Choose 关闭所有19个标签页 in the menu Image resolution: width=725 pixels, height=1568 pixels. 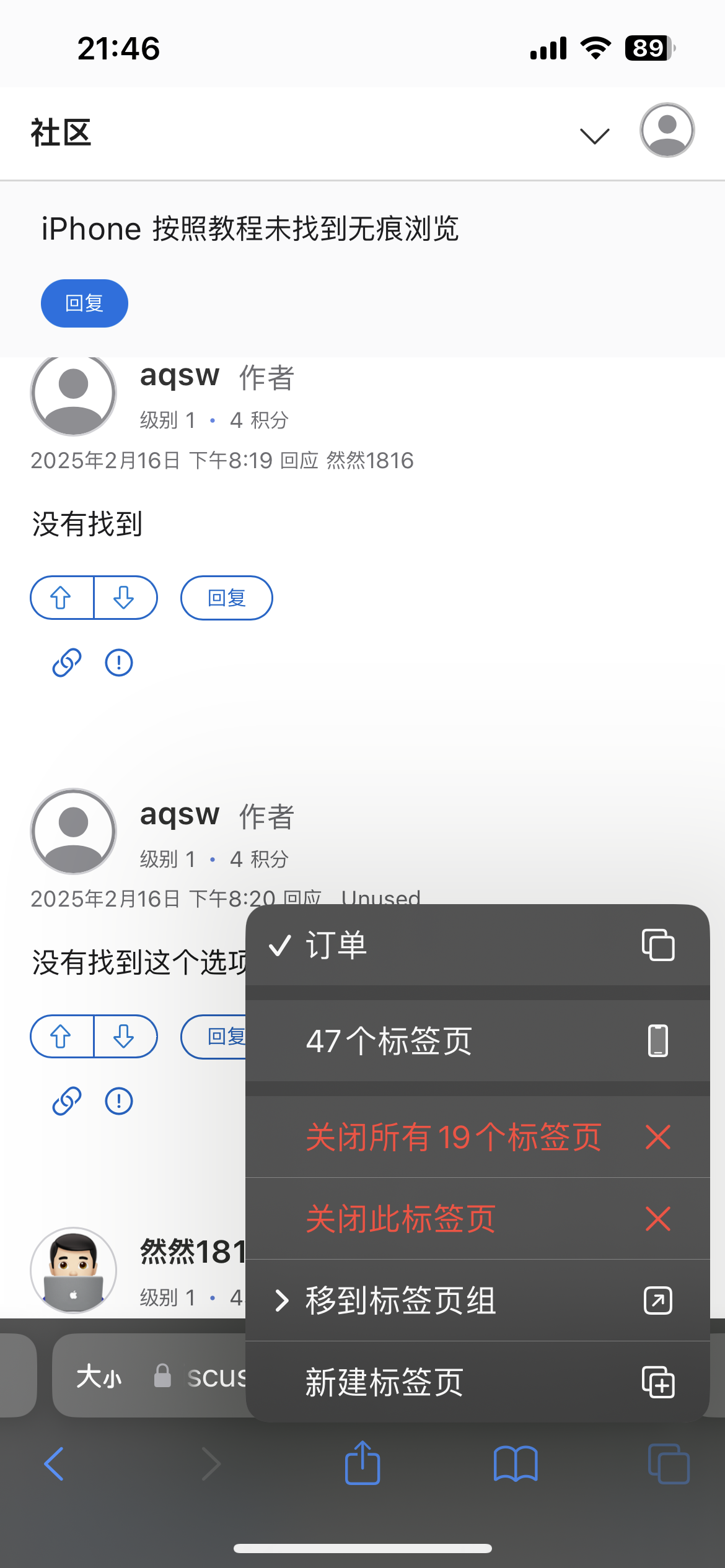pos(477,1137)
